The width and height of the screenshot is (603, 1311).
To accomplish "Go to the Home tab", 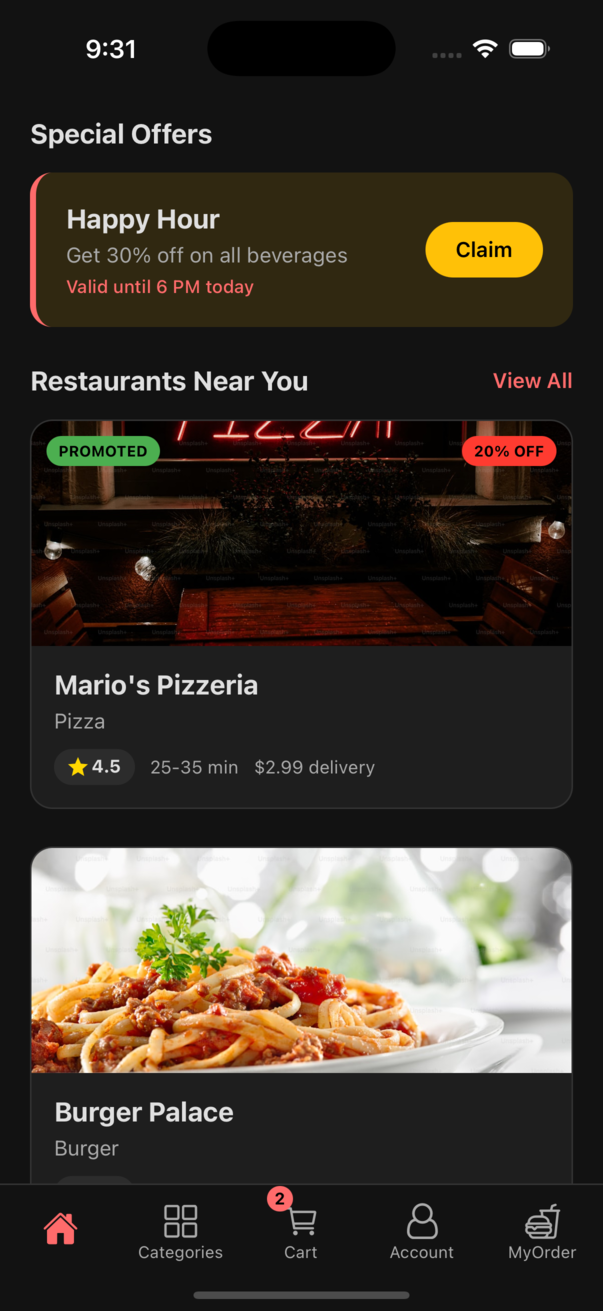I will coord(60,1229).
